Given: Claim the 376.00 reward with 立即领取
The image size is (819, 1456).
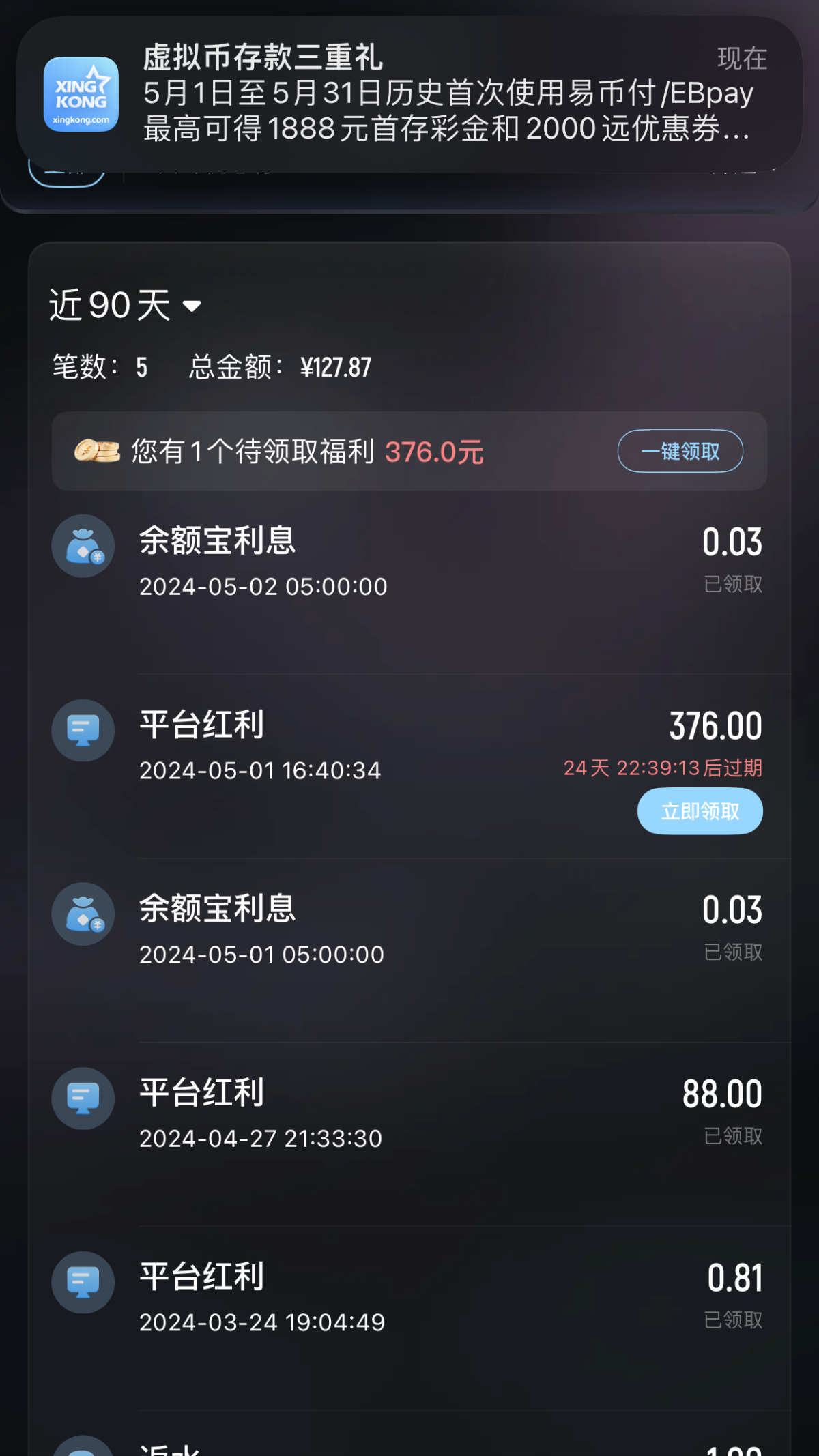Looking at the screenshot, I should [700, 811].
